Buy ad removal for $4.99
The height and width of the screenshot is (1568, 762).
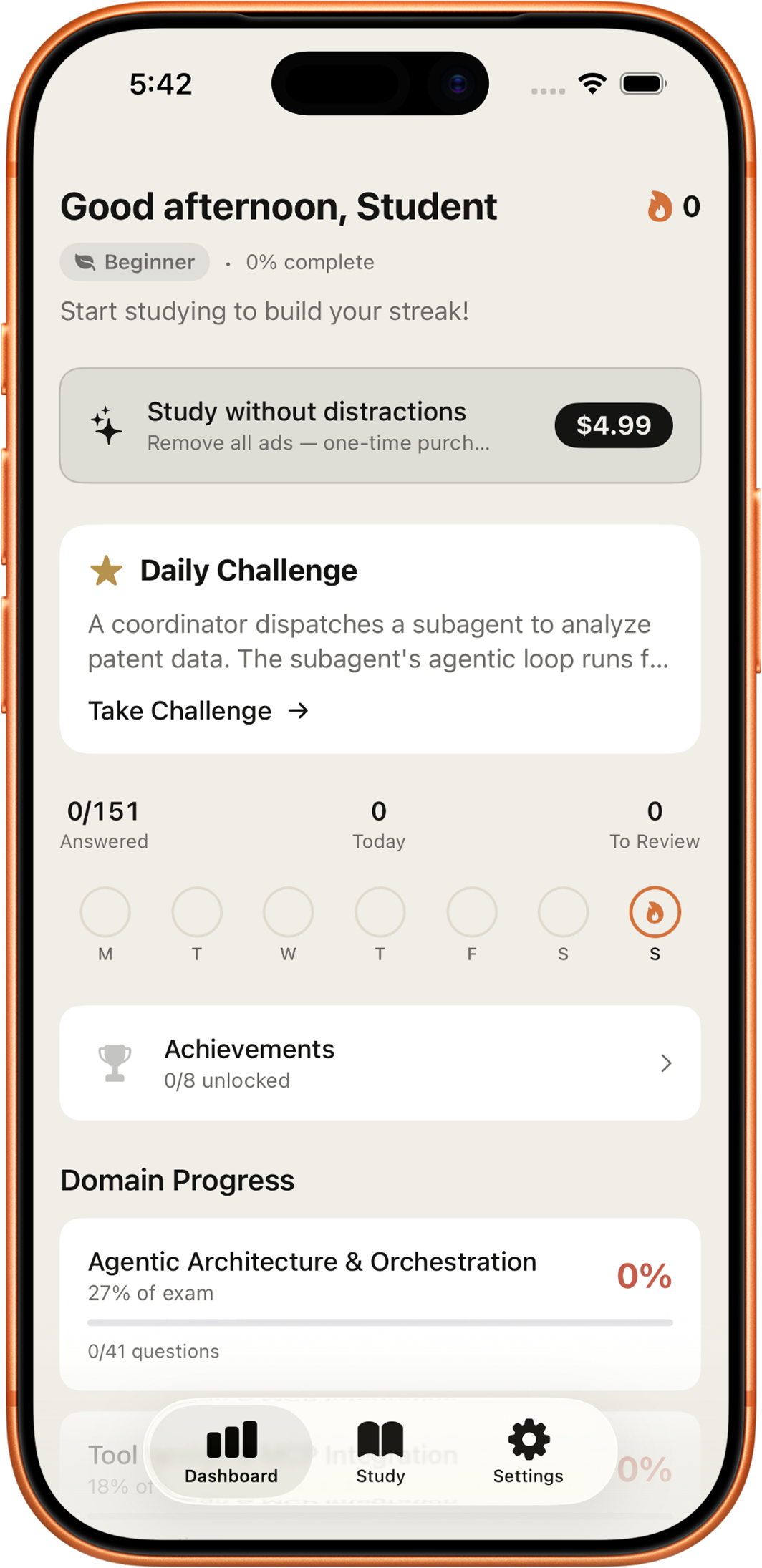pos(613,425)
